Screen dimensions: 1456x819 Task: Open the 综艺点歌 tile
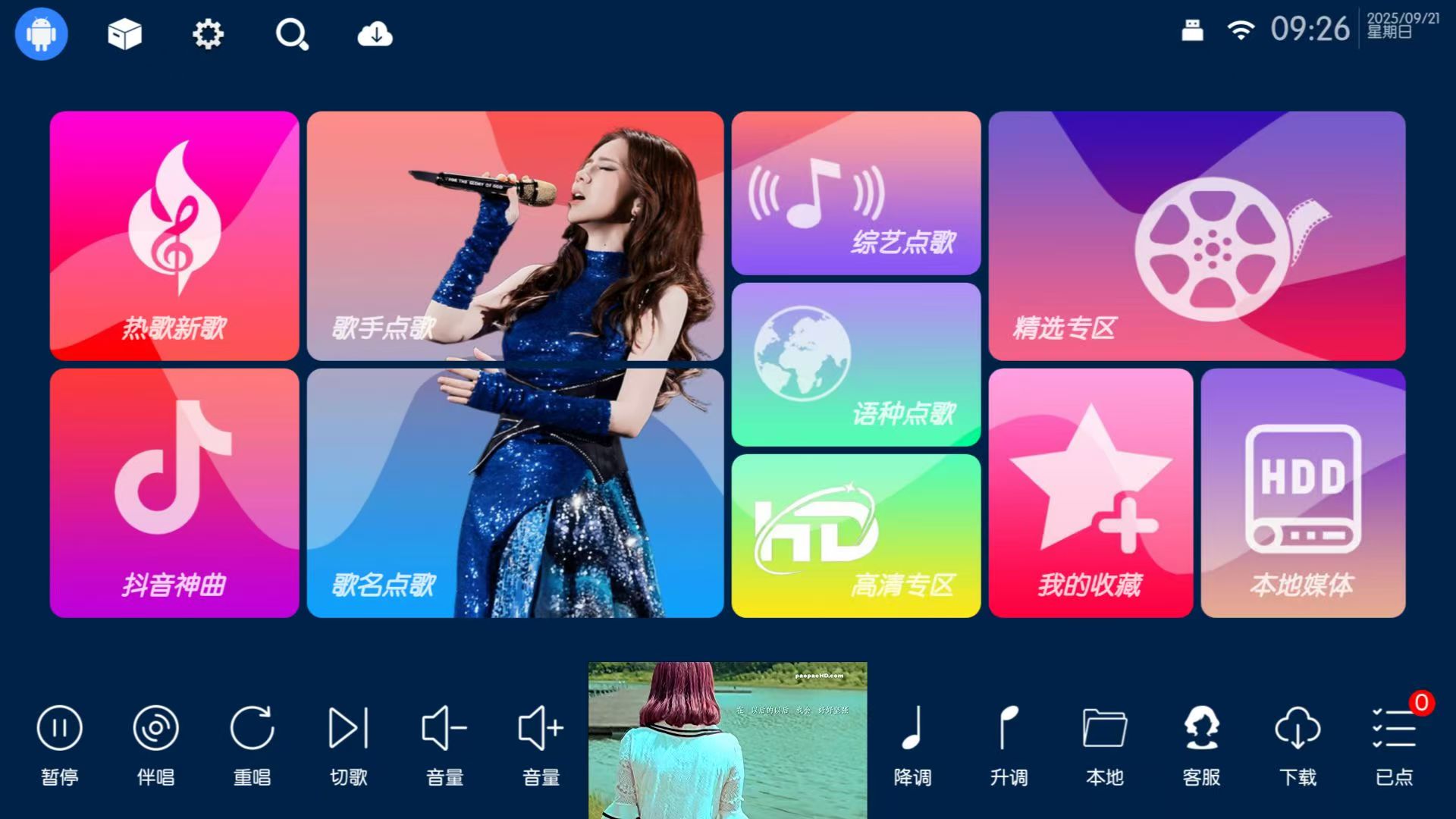(x=855, y=193)
